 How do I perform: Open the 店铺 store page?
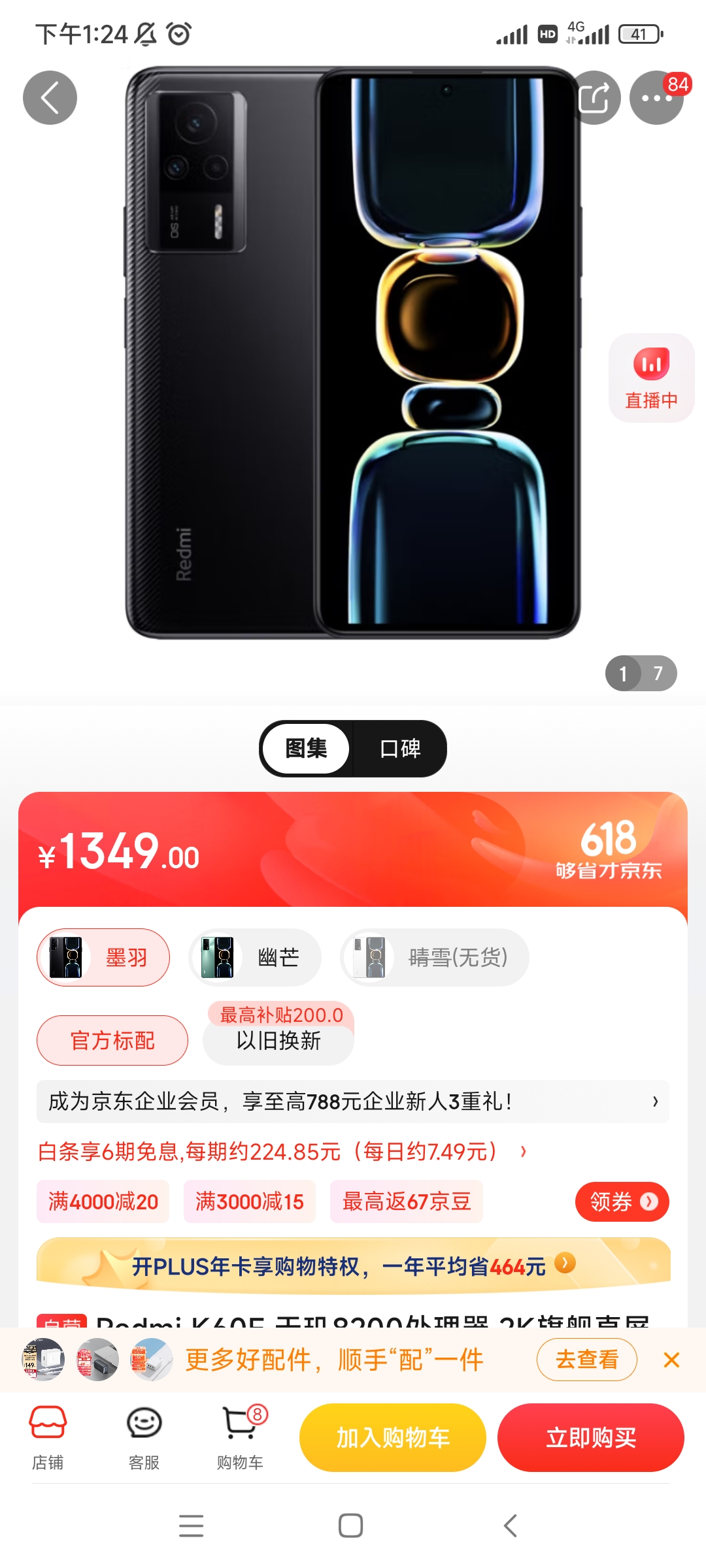pos(48,1437)
